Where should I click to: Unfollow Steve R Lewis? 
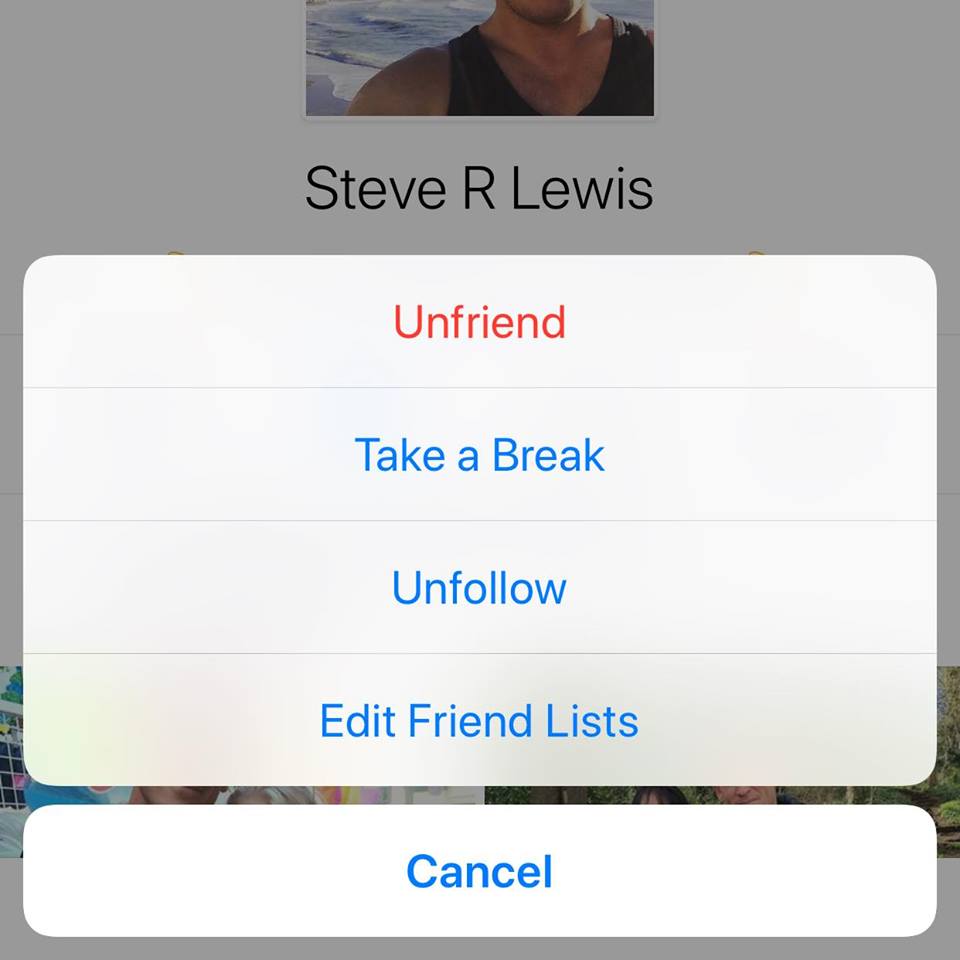click(x=479, y=588)
